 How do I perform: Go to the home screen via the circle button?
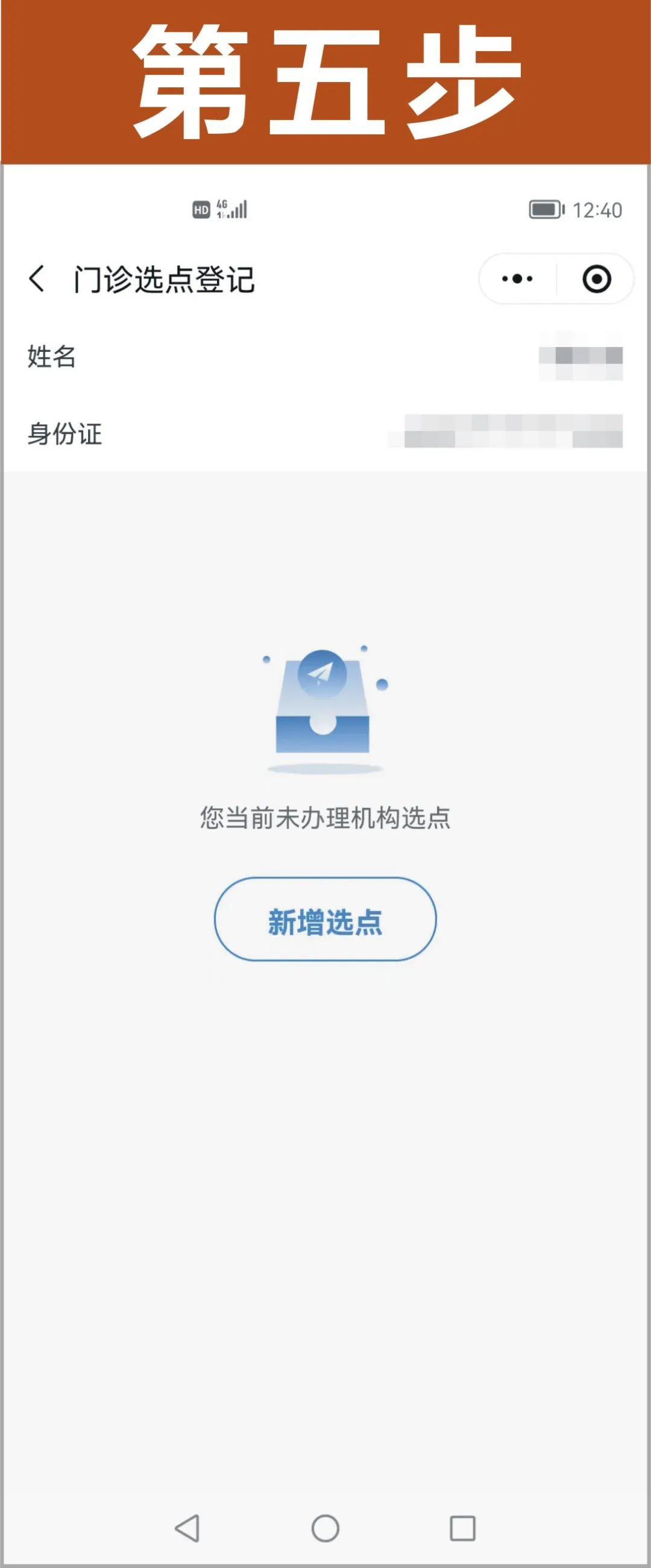tap(325, 1528)
